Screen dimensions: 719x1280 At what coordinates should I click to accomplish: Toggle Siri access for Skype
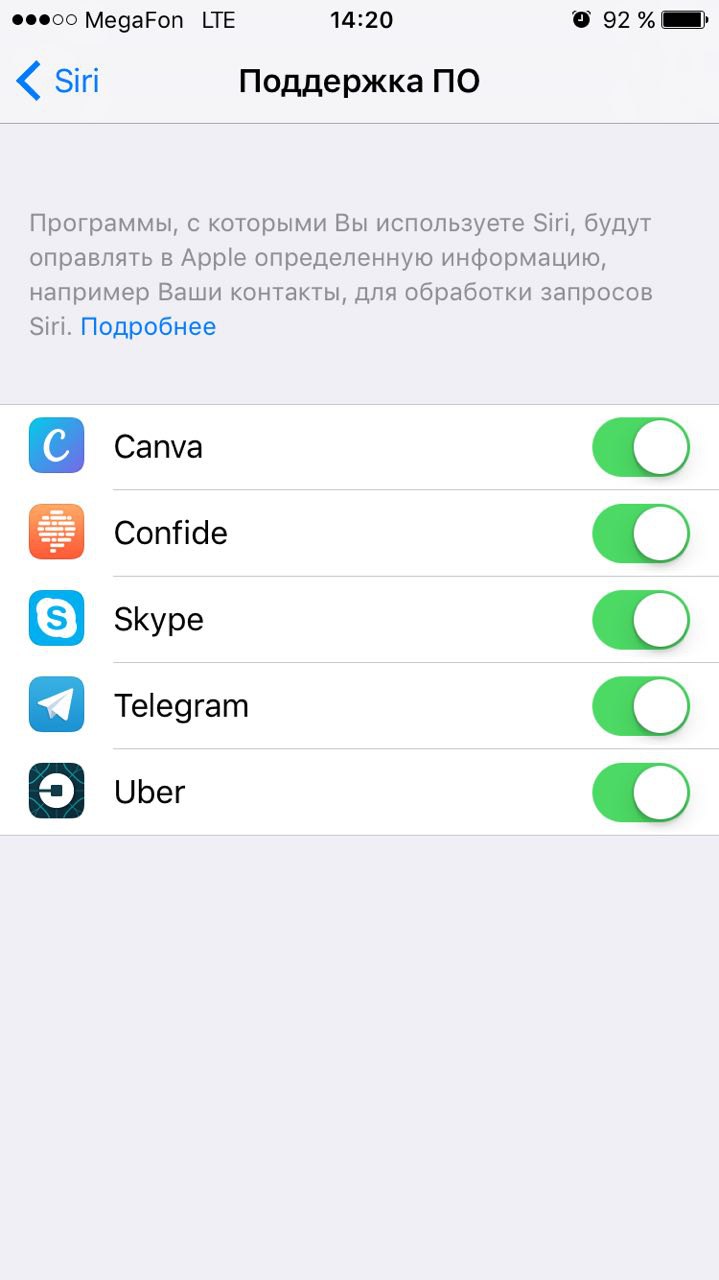coord(640,620)
